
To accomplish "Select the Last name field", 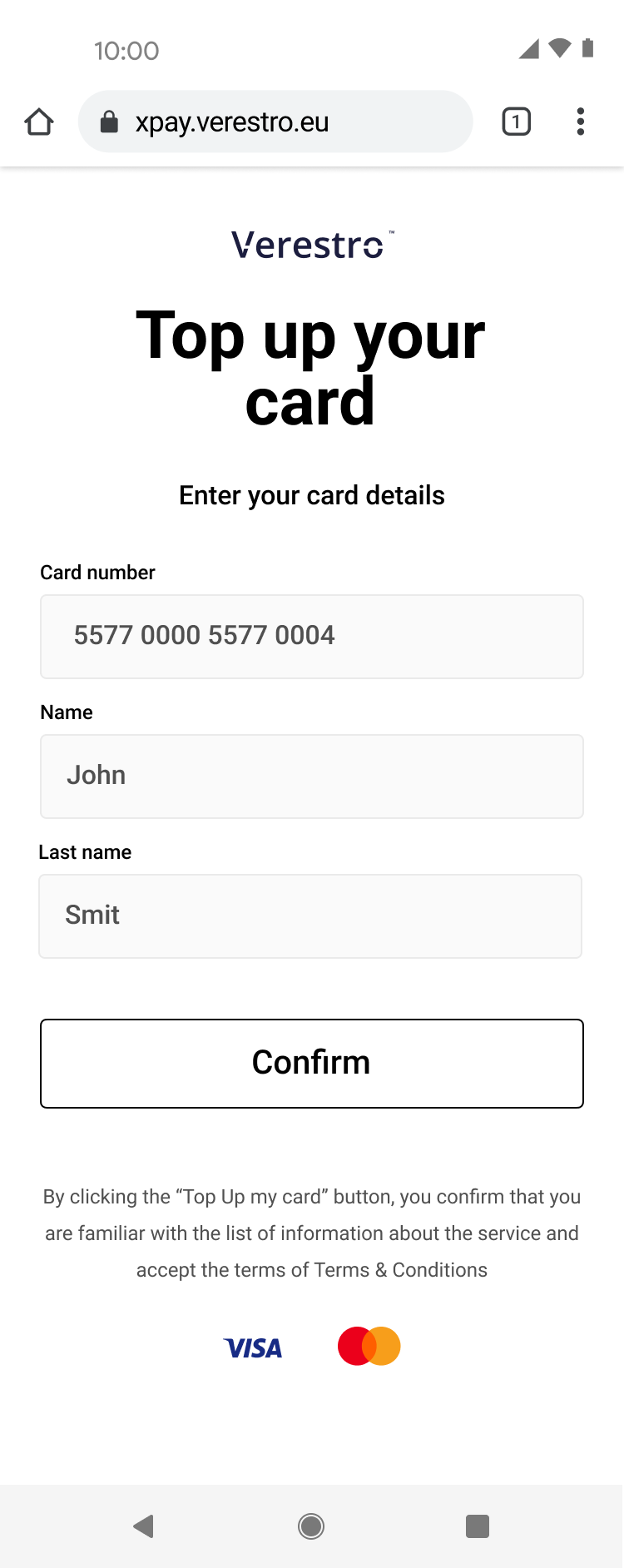I will 310,915.
